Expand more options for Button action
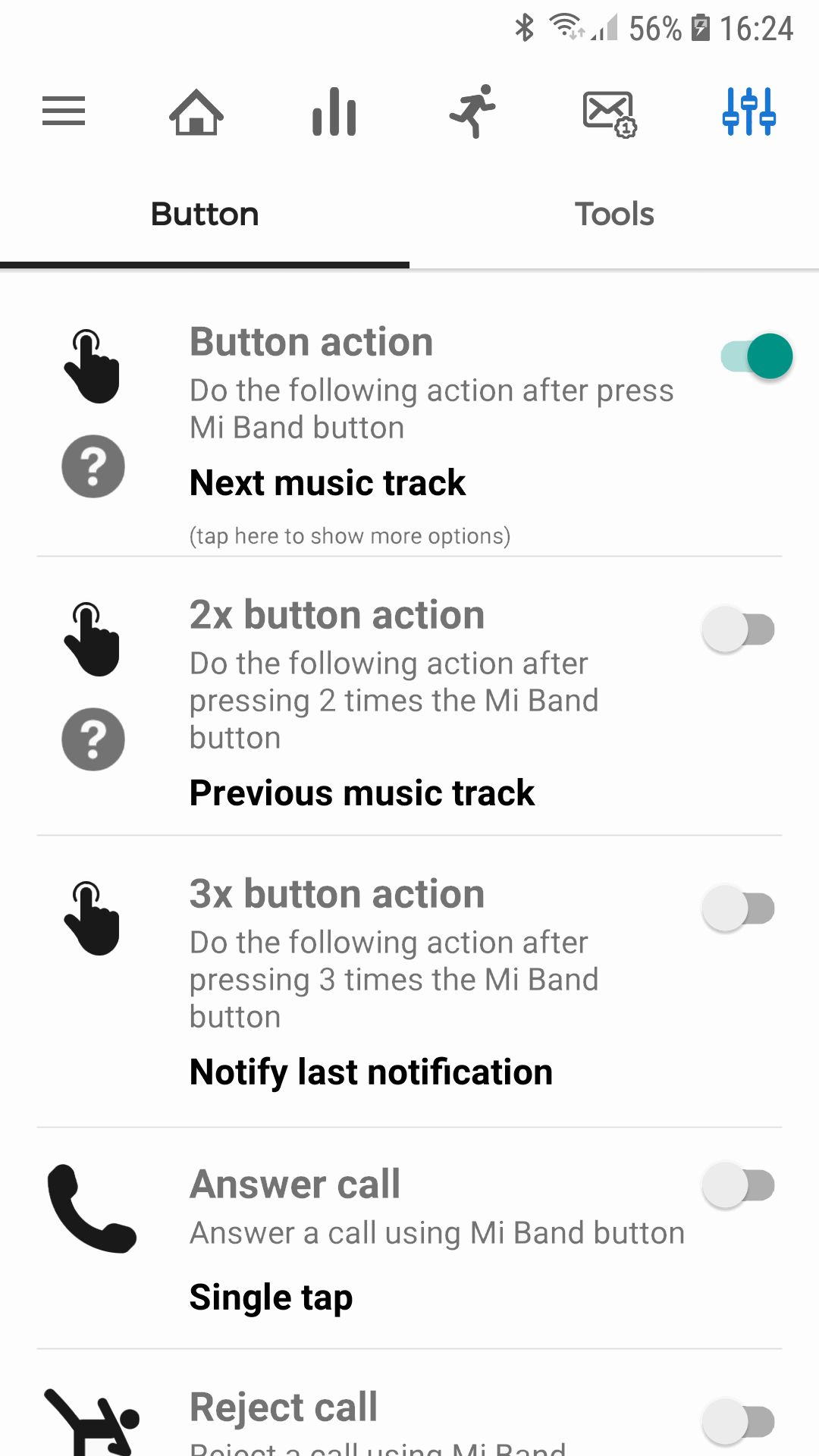 point(350,535)
